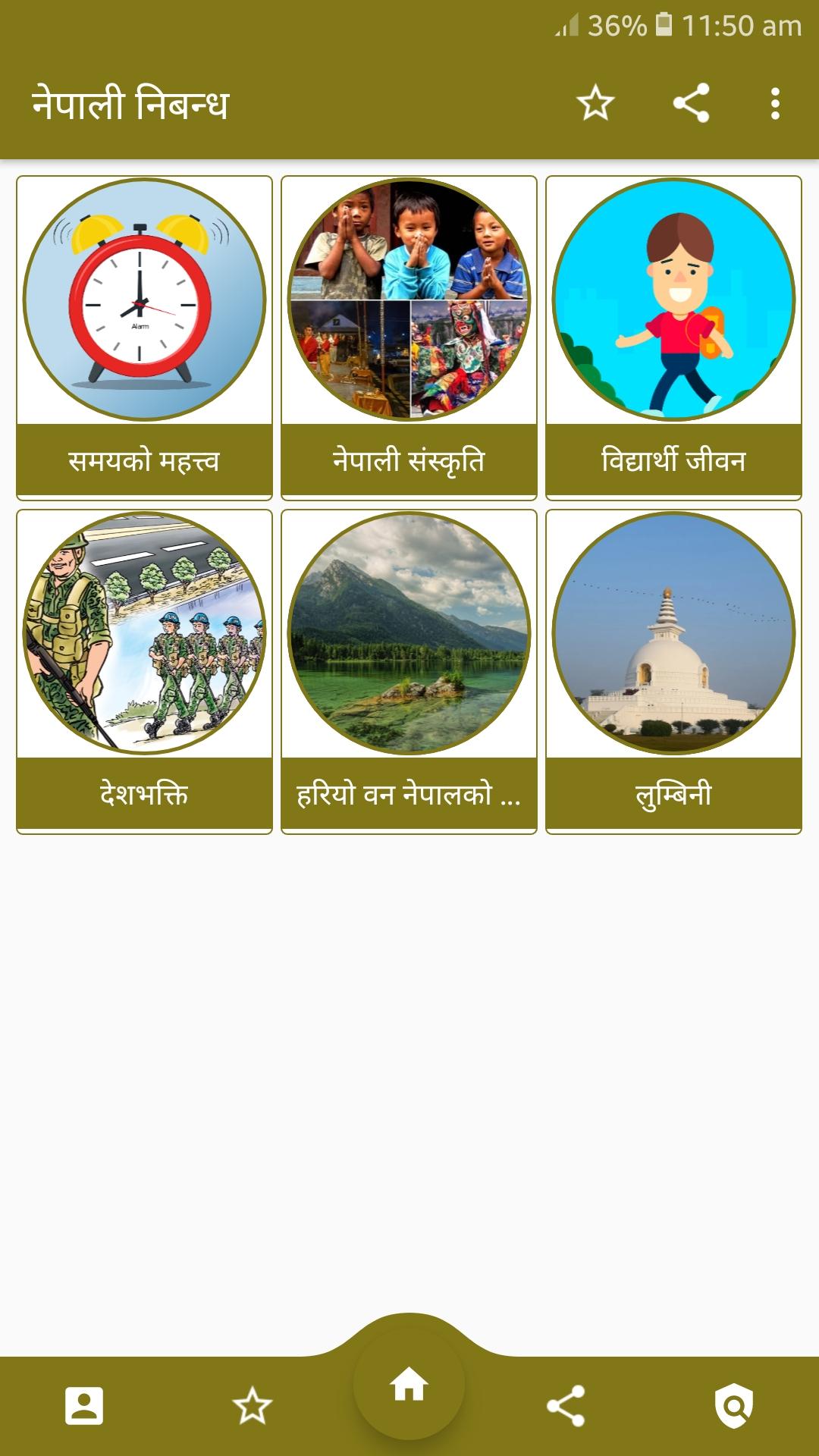This screenshot has height=1456, width=819.
Task: Open the हरियो वन नेपालको essay card
Action: click(409, 672)
